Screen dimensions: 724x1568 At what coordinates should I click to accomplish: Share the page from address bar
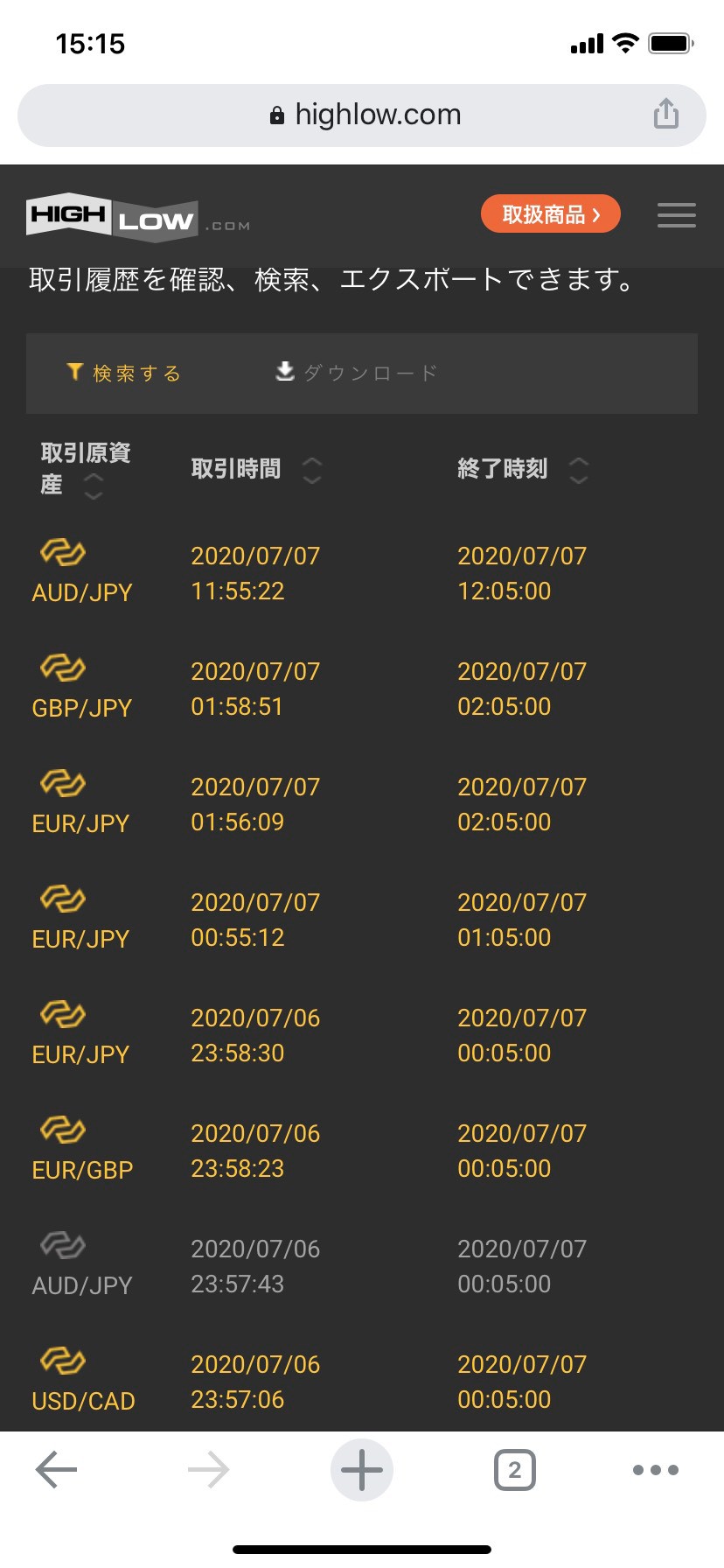[665, 114]
